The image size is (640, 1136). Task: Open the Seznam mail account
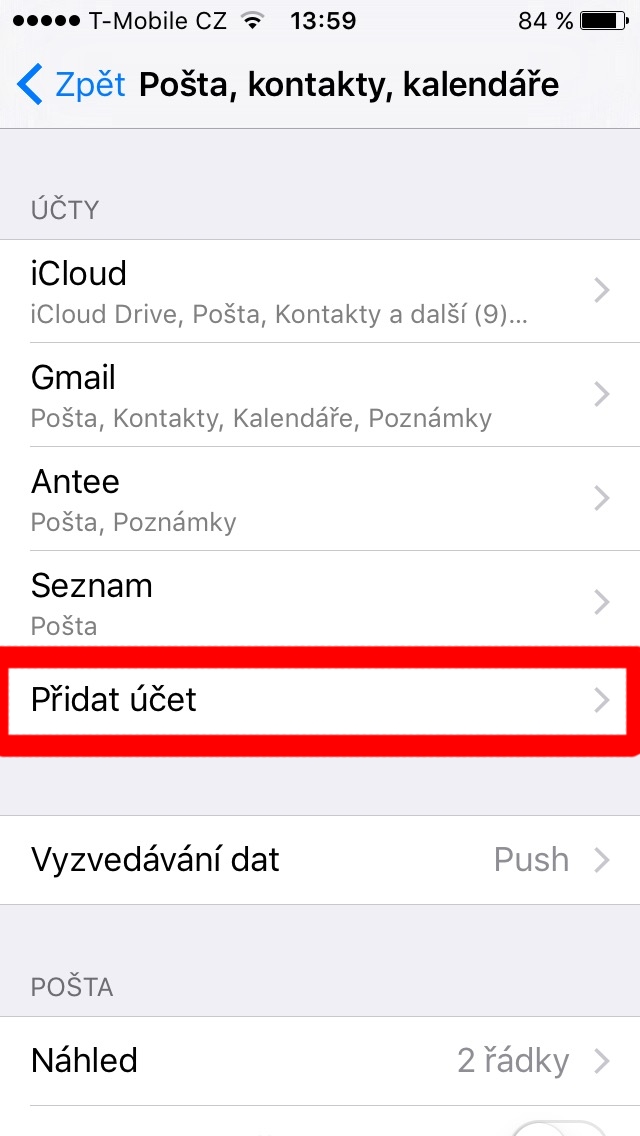click(320, 602)
